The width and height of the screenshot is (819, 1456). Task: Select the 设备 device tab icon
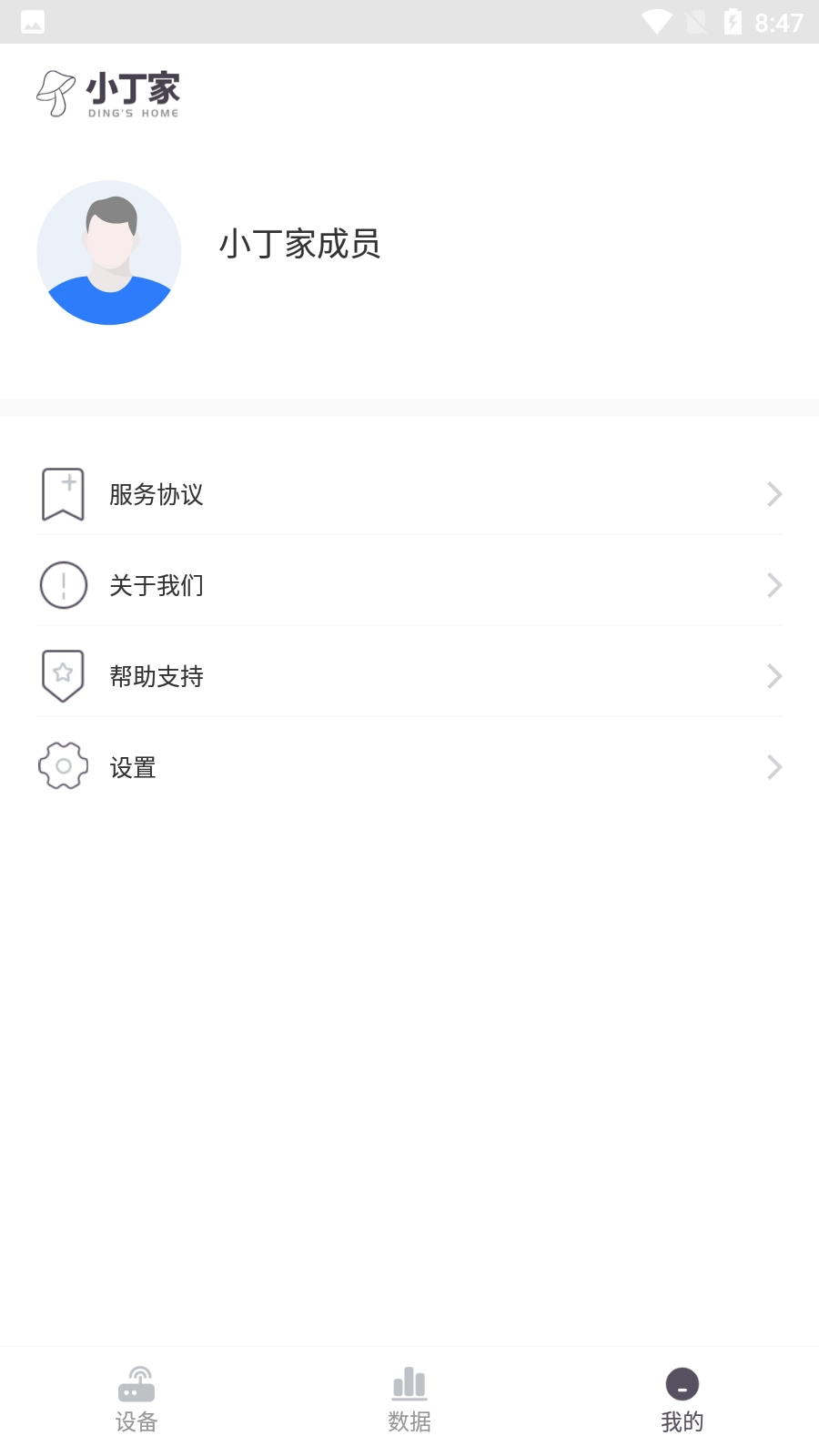[x=136, y=1385]
